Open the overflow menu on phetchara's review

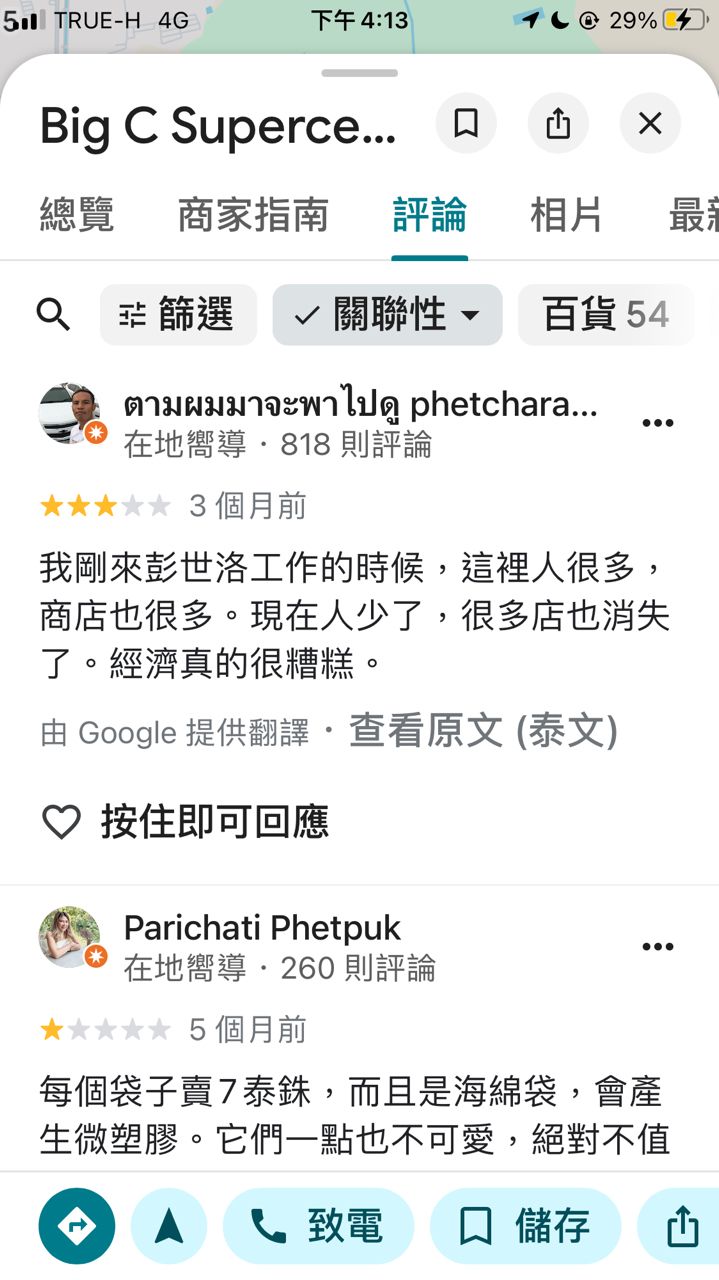click(x=657, y=423)
